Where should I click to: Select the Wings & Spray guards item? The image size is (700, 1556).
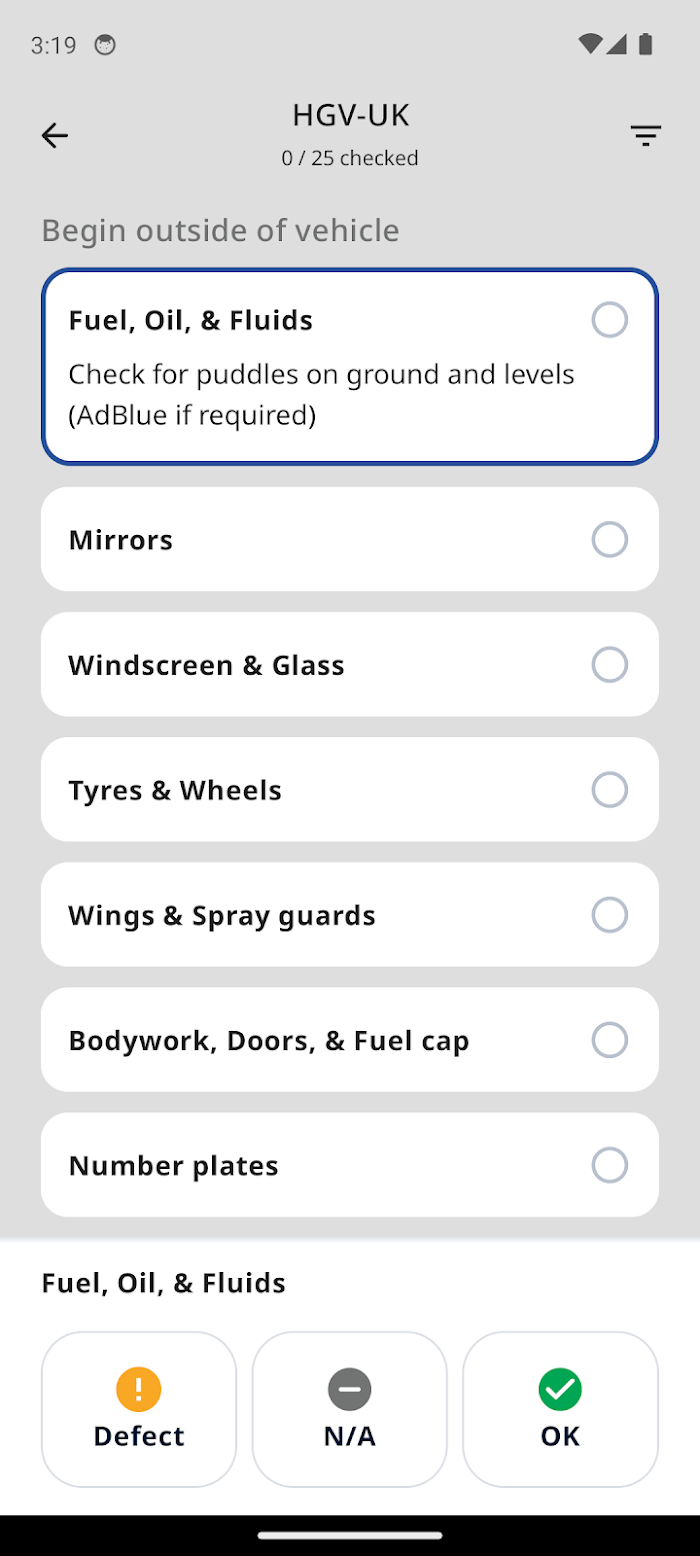[350, 914]
